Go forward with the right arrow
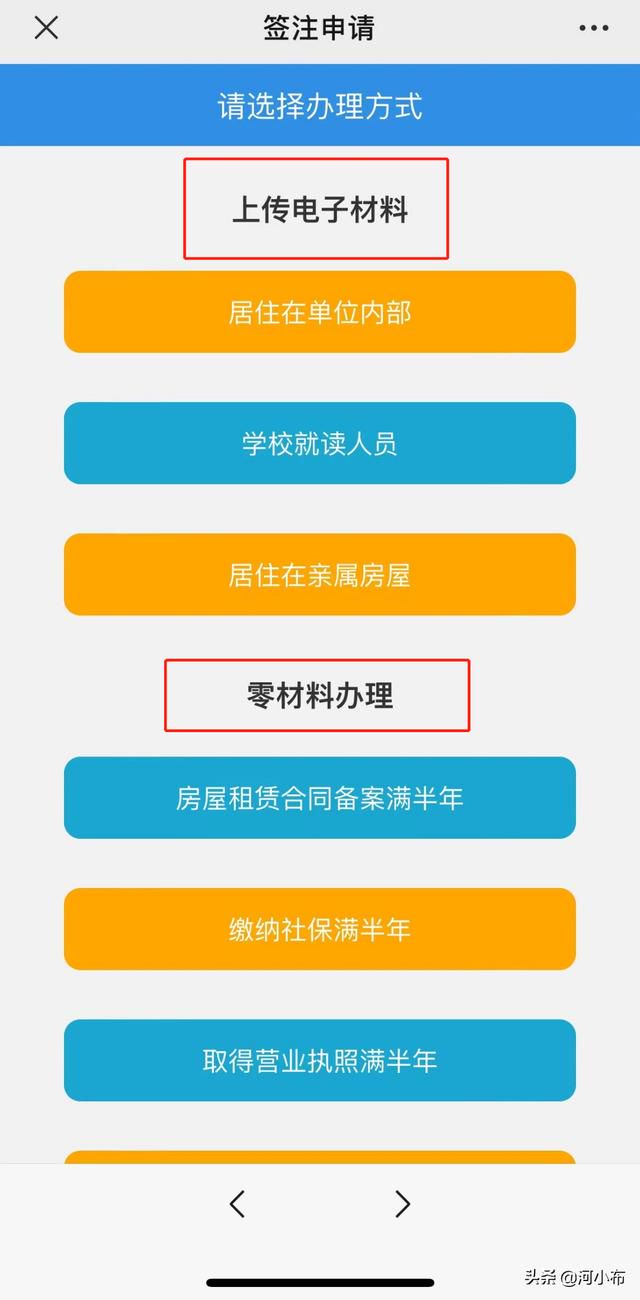This screenshot has height=1300, width=640. click(402, 1203)
